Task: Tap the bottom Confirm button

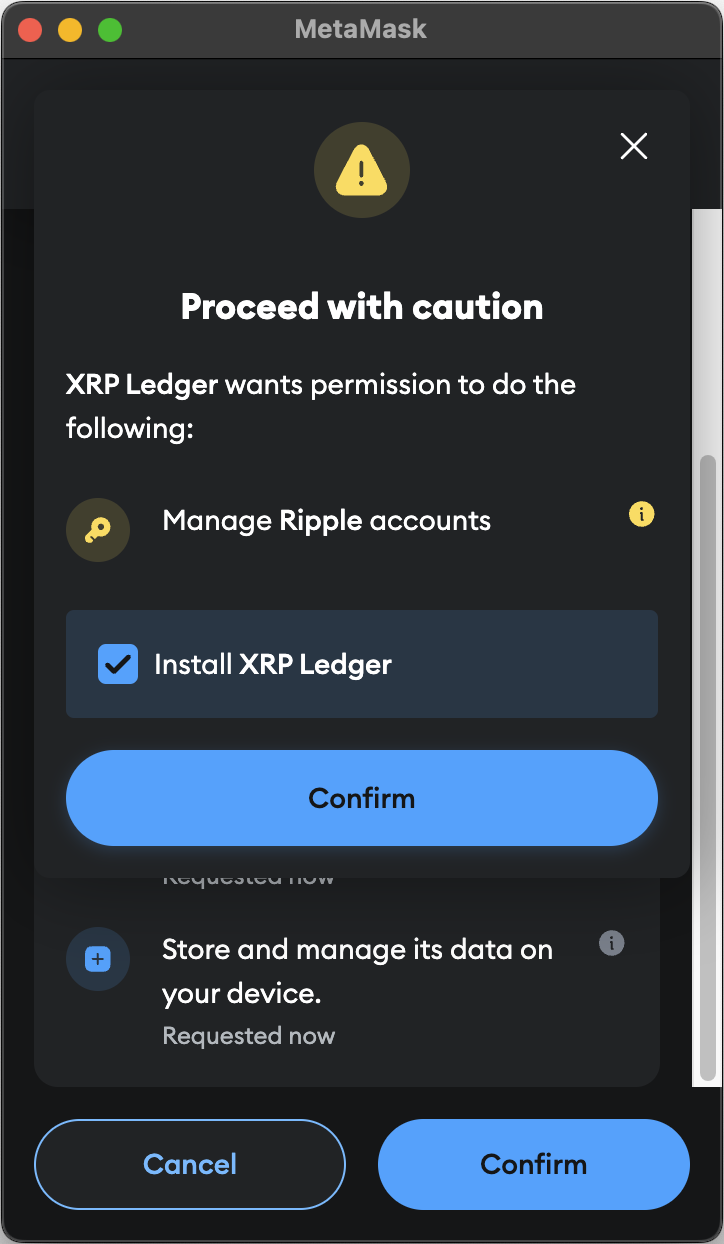Action: pos(534,1164)
